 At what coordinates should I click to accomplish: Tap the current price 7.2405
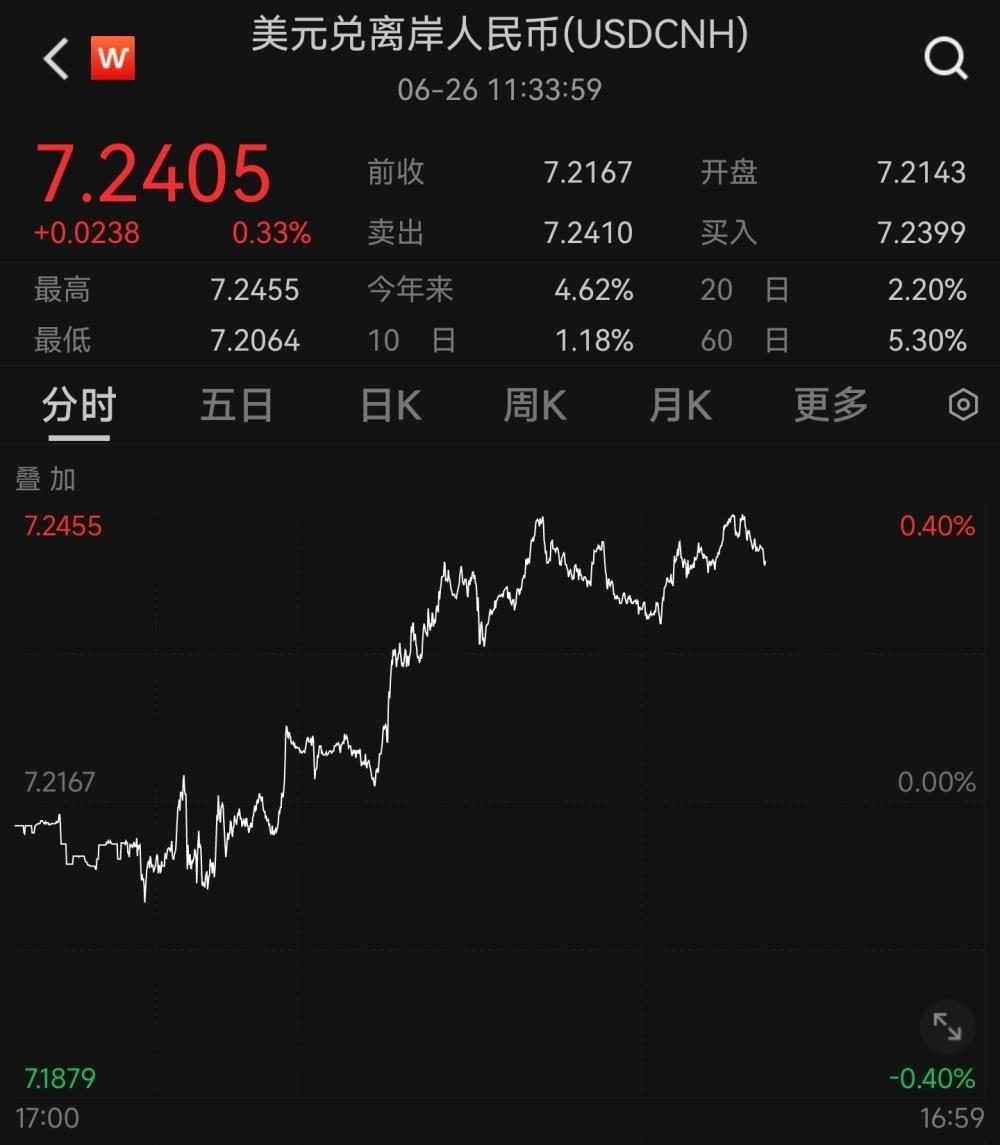click(x=152, y=171)
